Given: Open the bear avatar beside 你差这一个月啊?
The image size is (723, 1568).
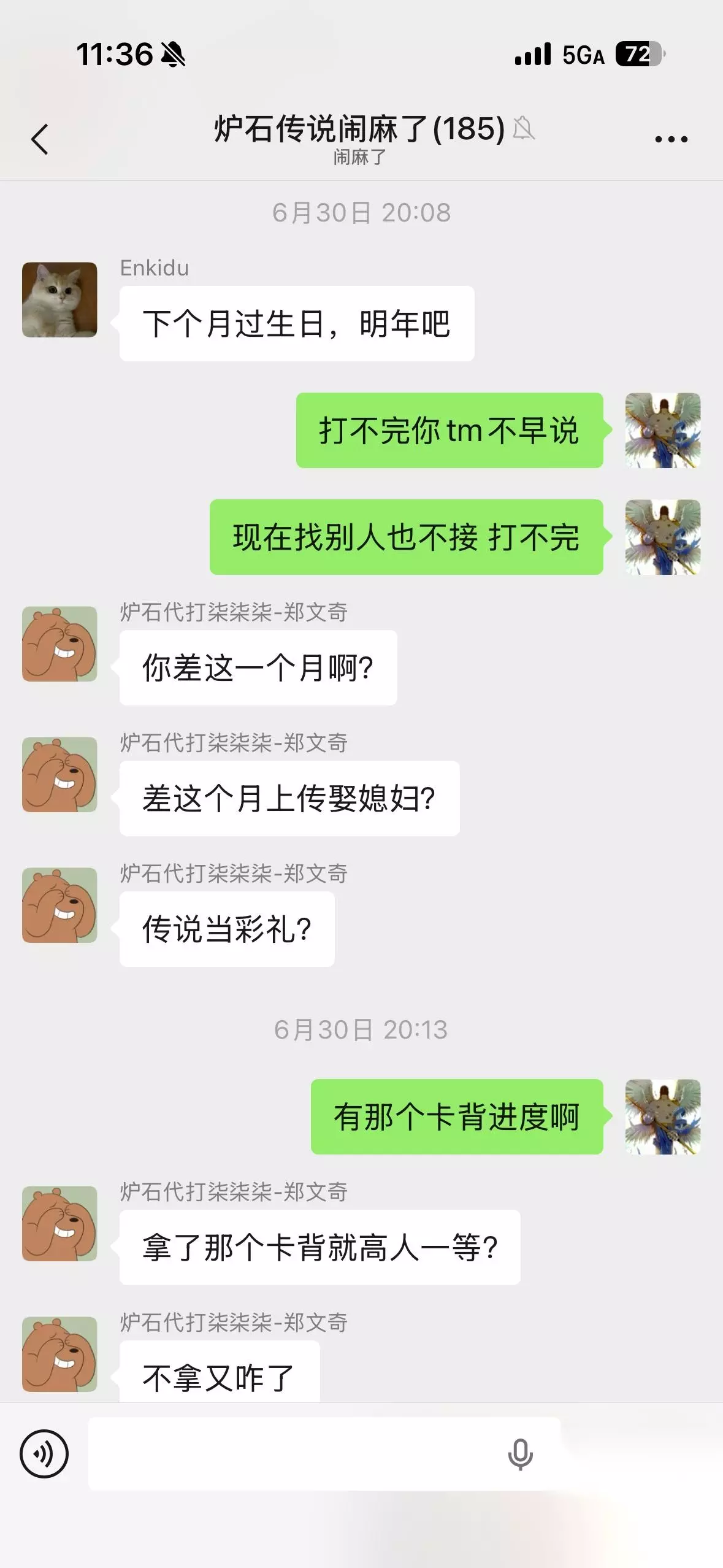Looking at the screenshot, I should pyautogui.click(x=59, y=644).
